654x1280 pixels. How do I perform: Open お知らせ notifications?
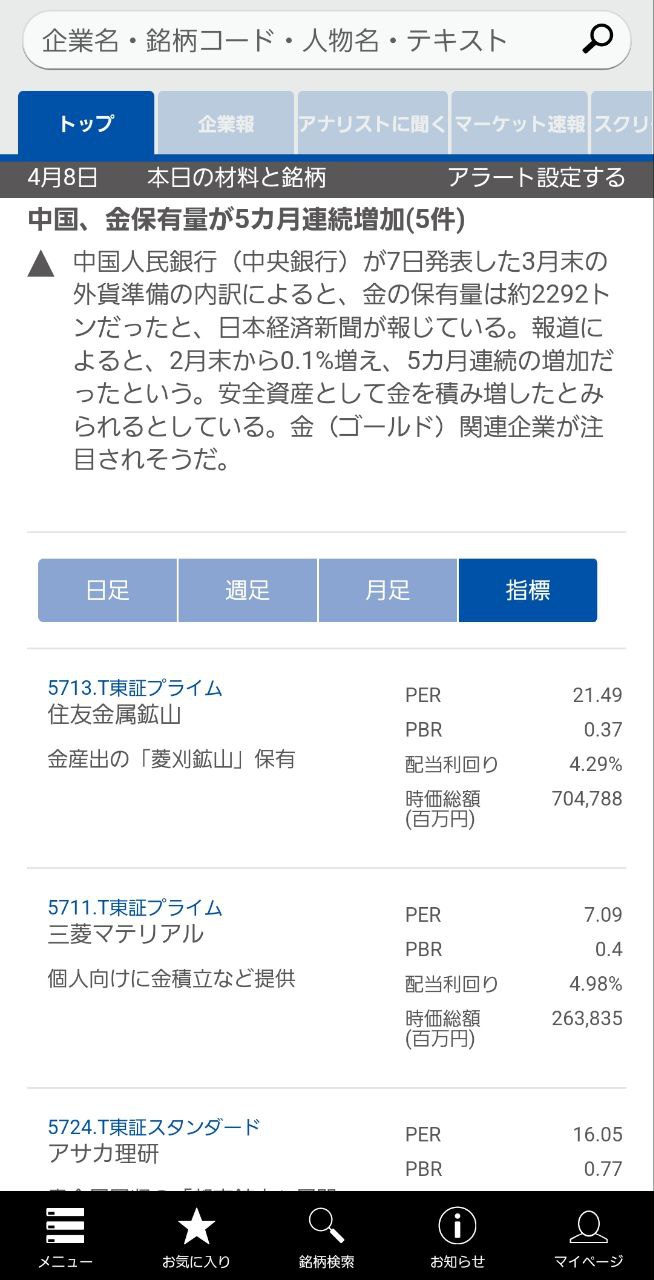457,1238
